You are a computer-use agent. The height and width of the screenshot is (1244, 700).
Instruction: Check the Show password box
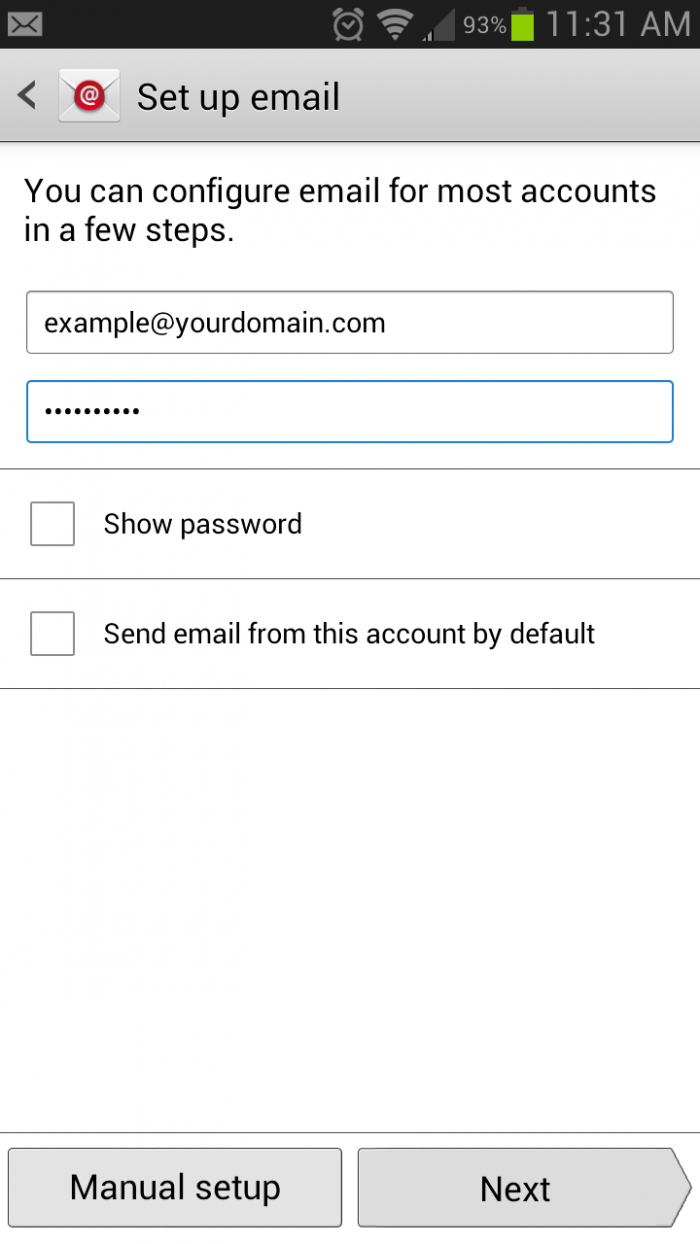pyautogui.click(x=52, y=524)
